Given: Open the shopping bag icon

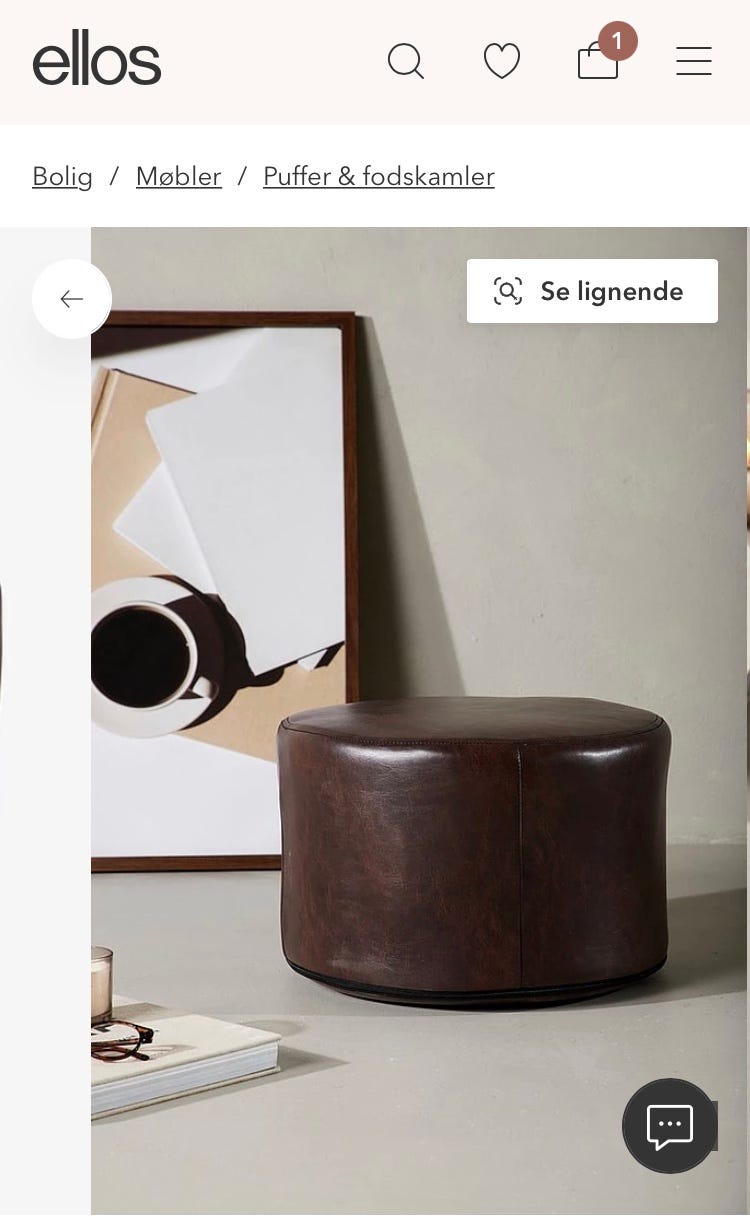Looking at the screenshot, I should pos(597,63).
